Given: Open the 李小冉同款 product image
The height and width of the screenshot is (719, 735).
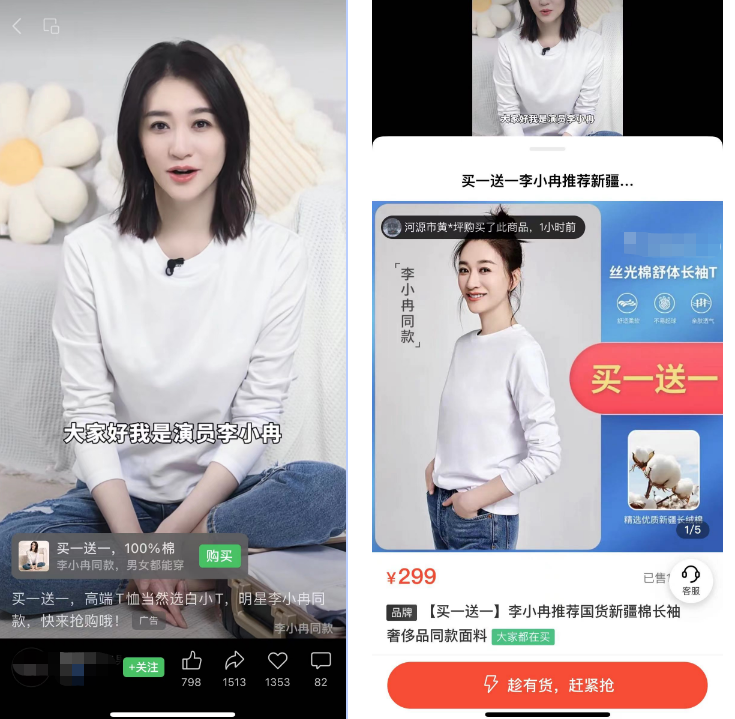Looking at the screenshot, I should click(x=487, y=375).
